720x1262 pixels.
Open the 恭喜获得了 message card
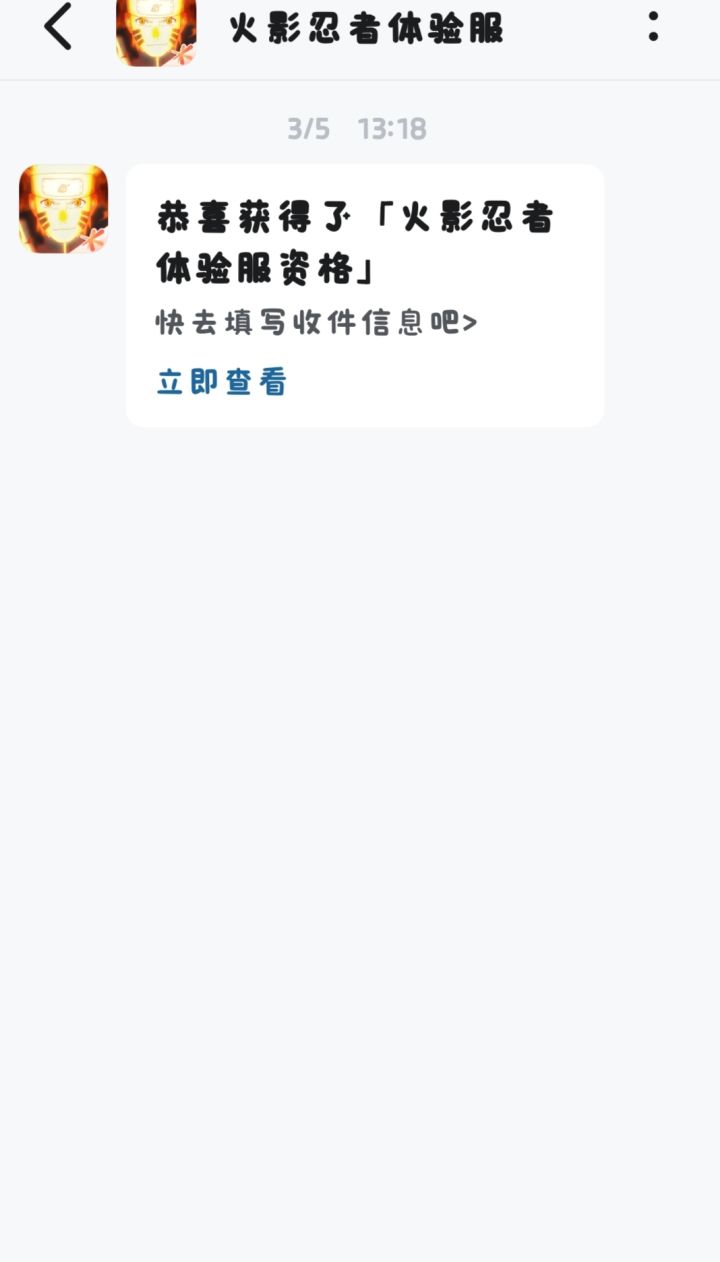364,270
